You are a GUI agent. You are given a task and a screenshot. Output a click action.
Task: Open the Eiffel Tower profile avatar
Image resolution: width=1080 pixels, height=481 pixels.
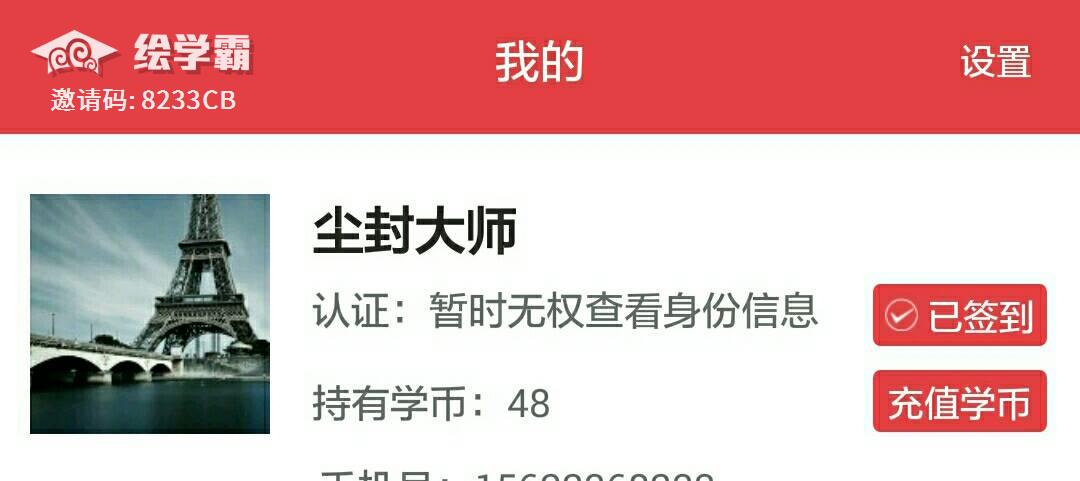tap(150, 314)
